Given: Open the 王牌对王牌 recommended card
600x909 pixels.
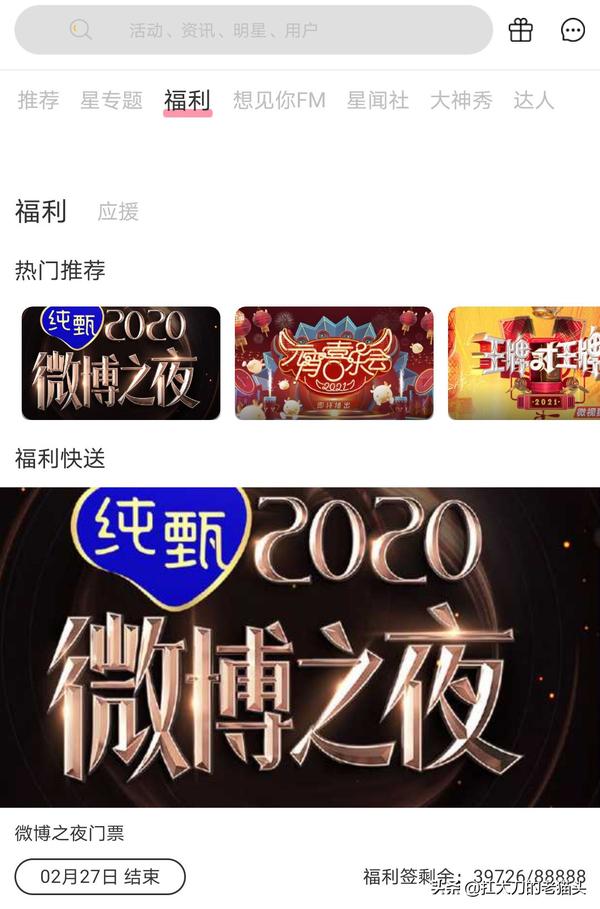Looking at the screenshot, I should point(524,363).
